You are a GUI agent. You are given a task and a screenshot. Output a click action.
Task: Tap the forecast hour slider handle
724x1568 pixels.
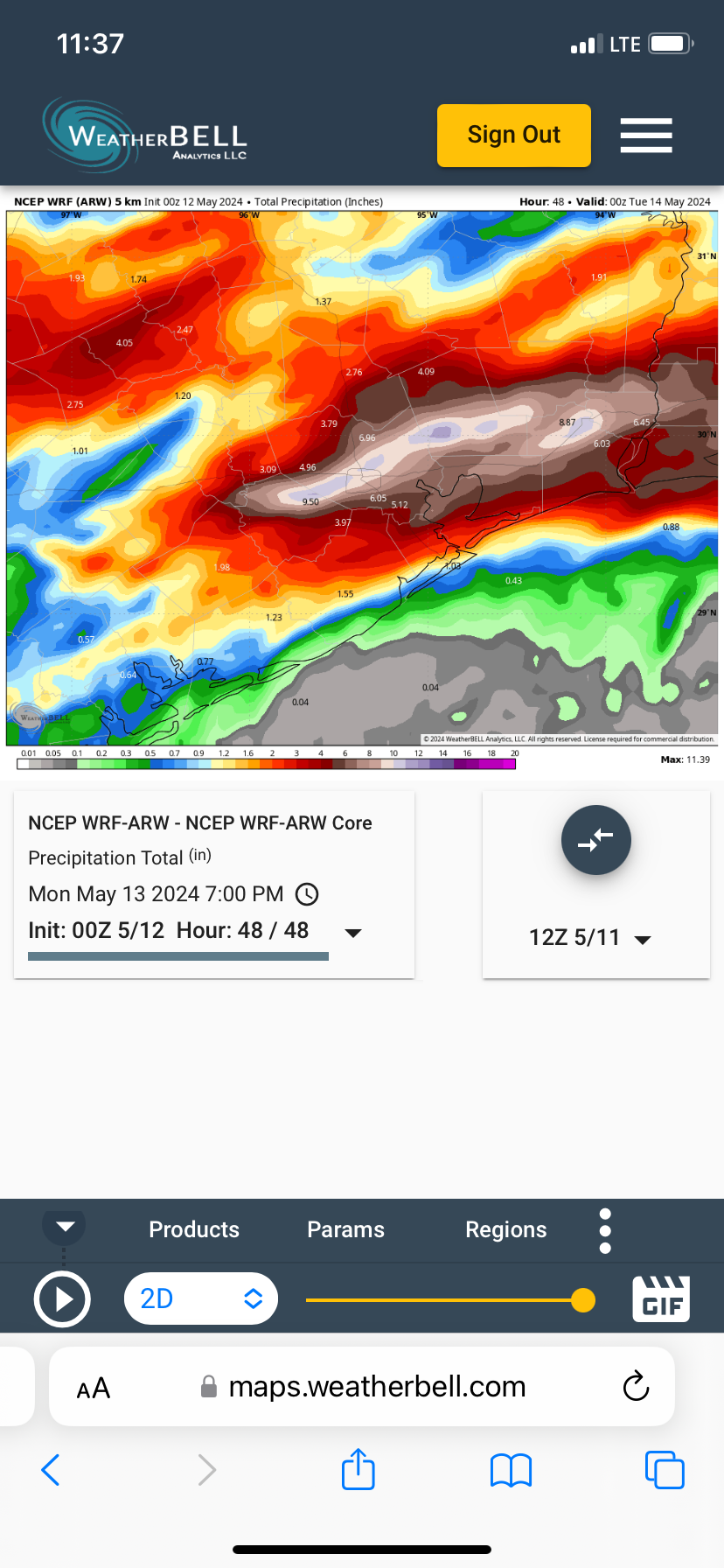[x=582, y=1300]
